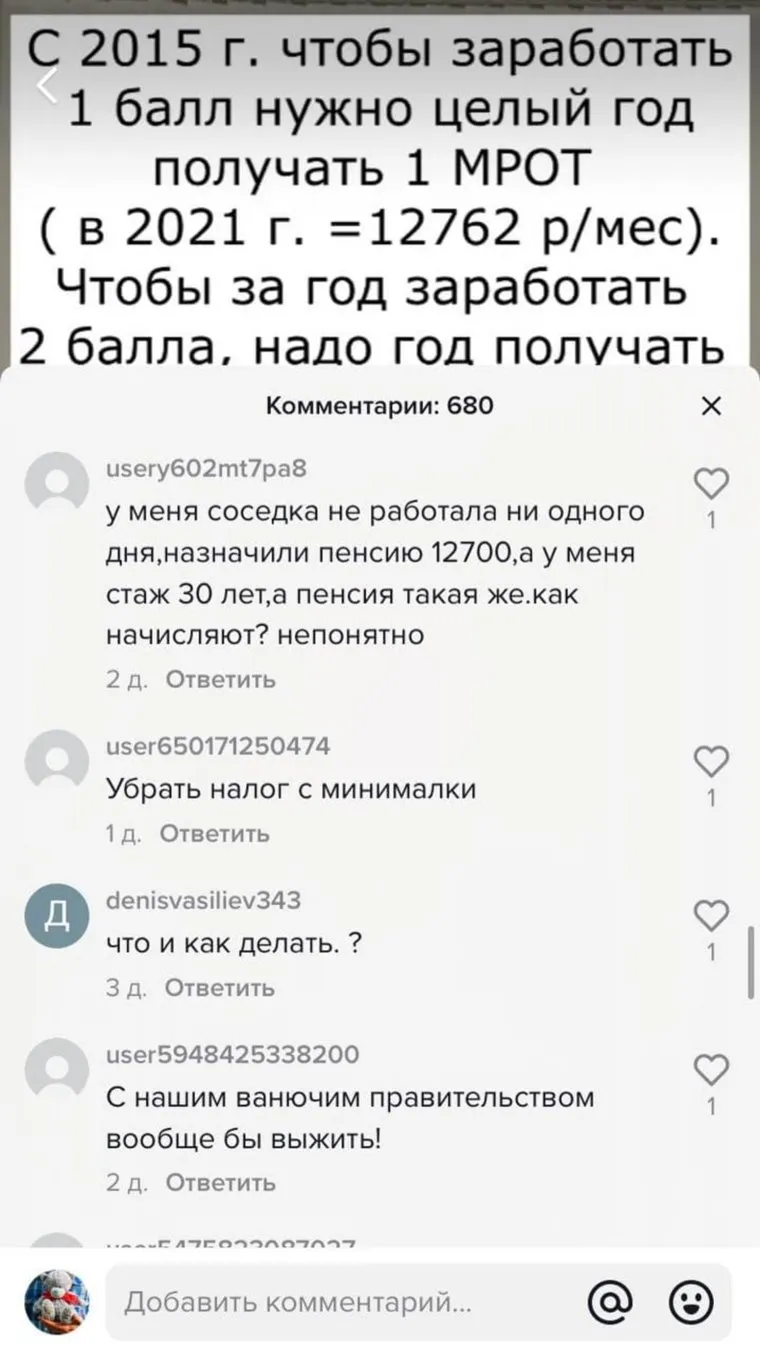
Task: Reply to user5948425338200's comment
Action: 219,1183
